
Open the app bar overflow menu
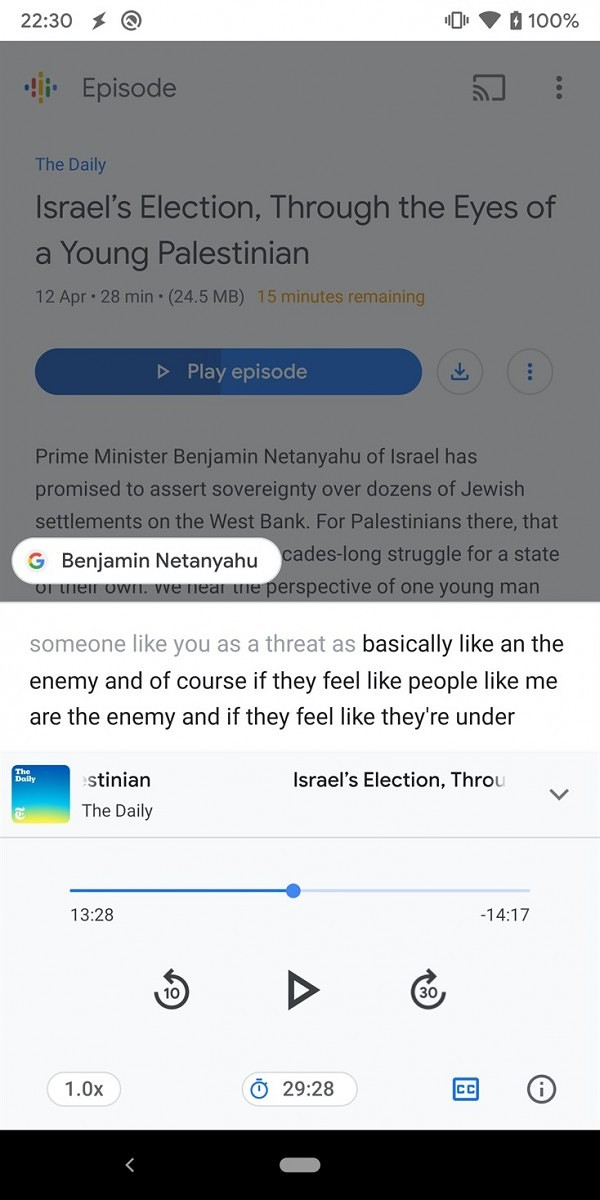[559, 88]
